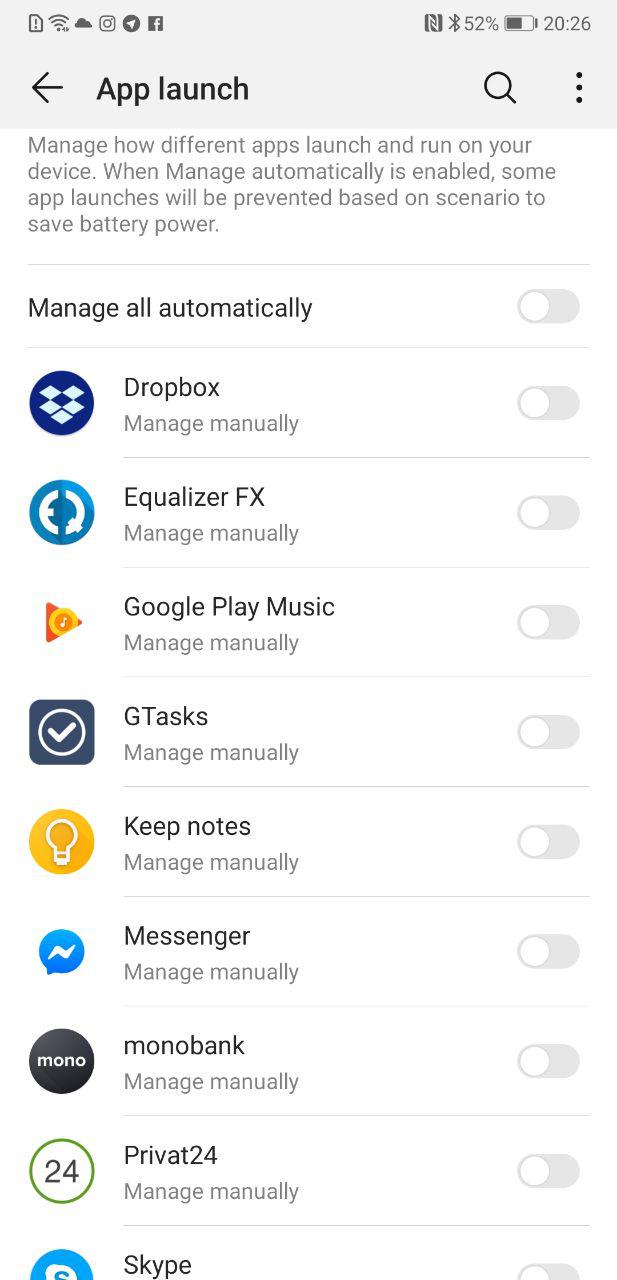Enable automatic management for monobank

548,1061
